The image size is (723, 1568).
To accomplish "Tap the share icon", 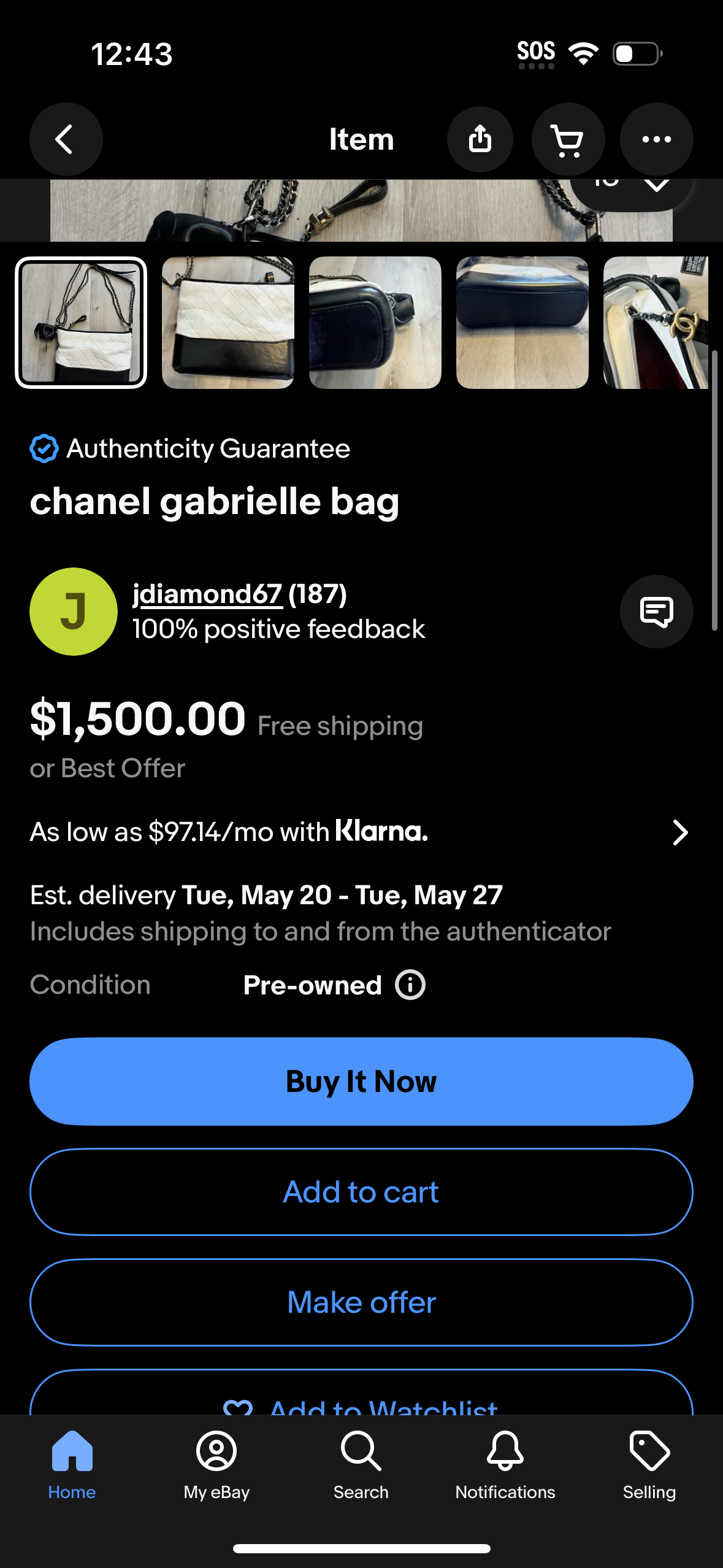I will tap(480, 139).
